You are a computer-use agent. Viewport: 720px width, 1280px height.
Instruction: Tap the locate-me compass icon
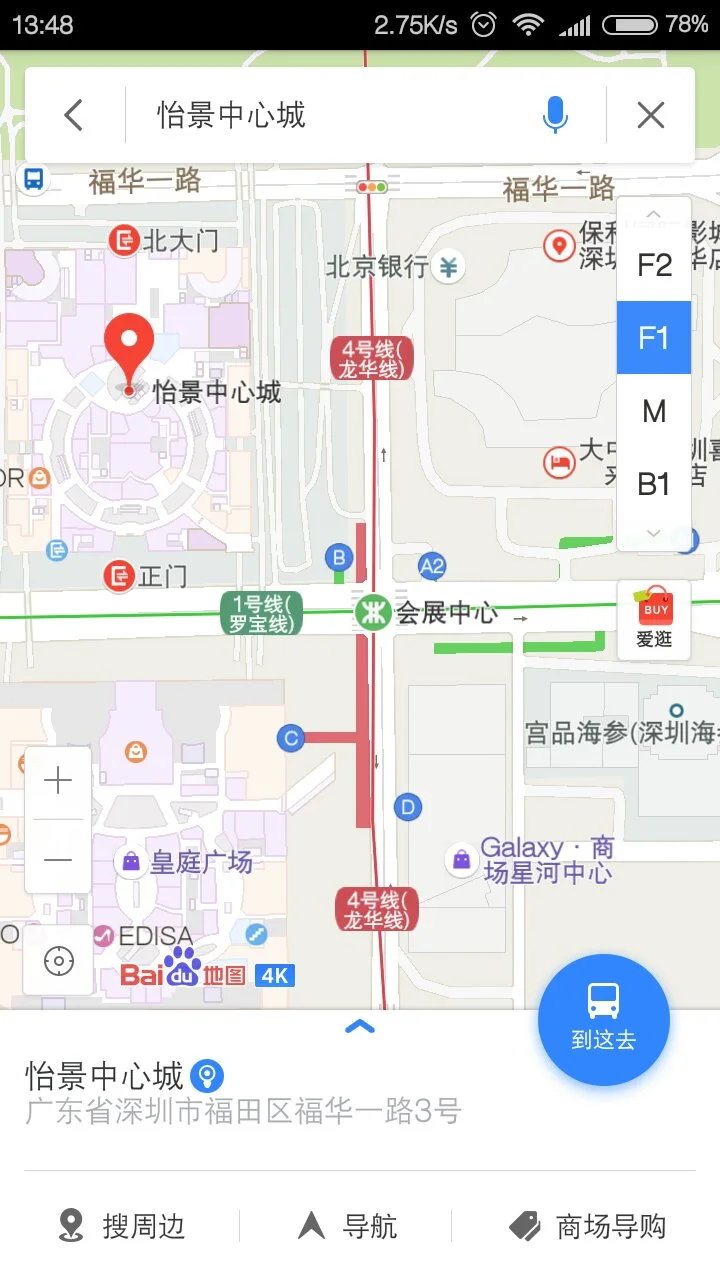[x=57, y=962]
